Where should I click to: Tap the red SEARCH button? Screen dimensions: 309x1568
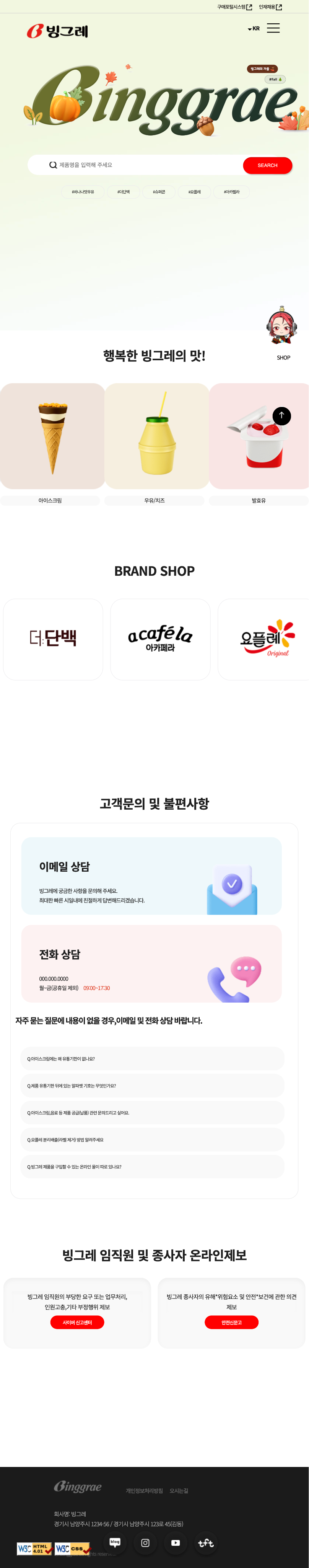[x=267, y=165]
